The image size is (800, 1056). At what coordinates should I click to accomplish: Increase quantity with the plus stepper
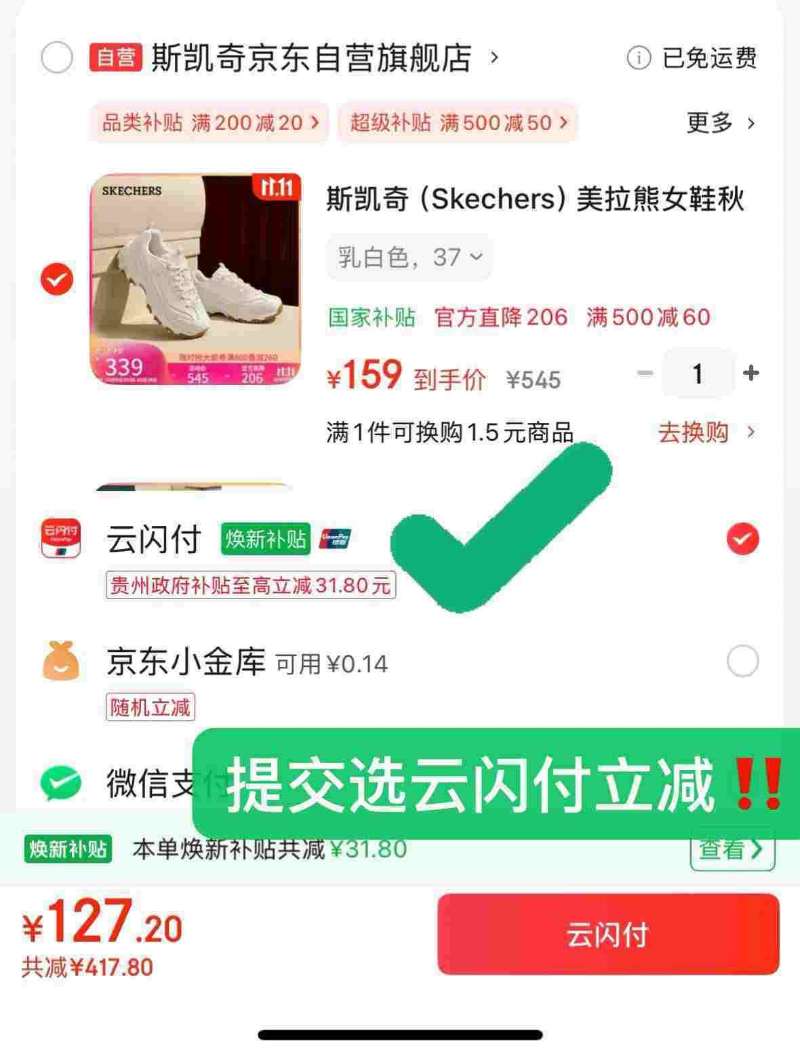point(750,373)
